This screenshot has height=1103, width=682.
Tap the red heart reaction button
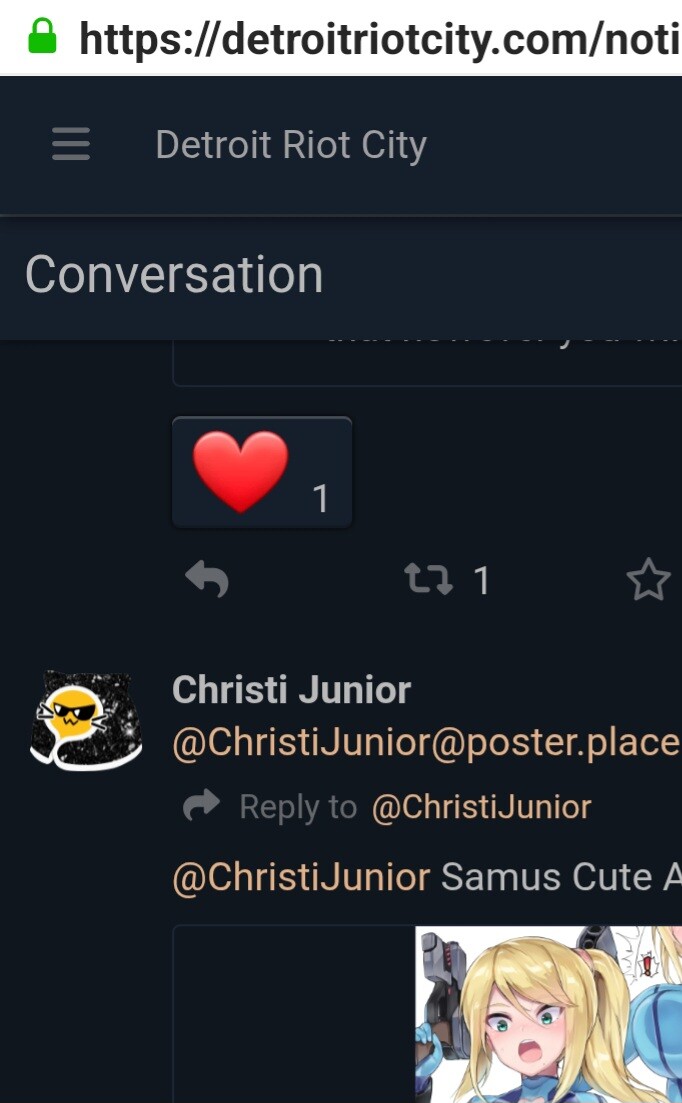point(262,472)
